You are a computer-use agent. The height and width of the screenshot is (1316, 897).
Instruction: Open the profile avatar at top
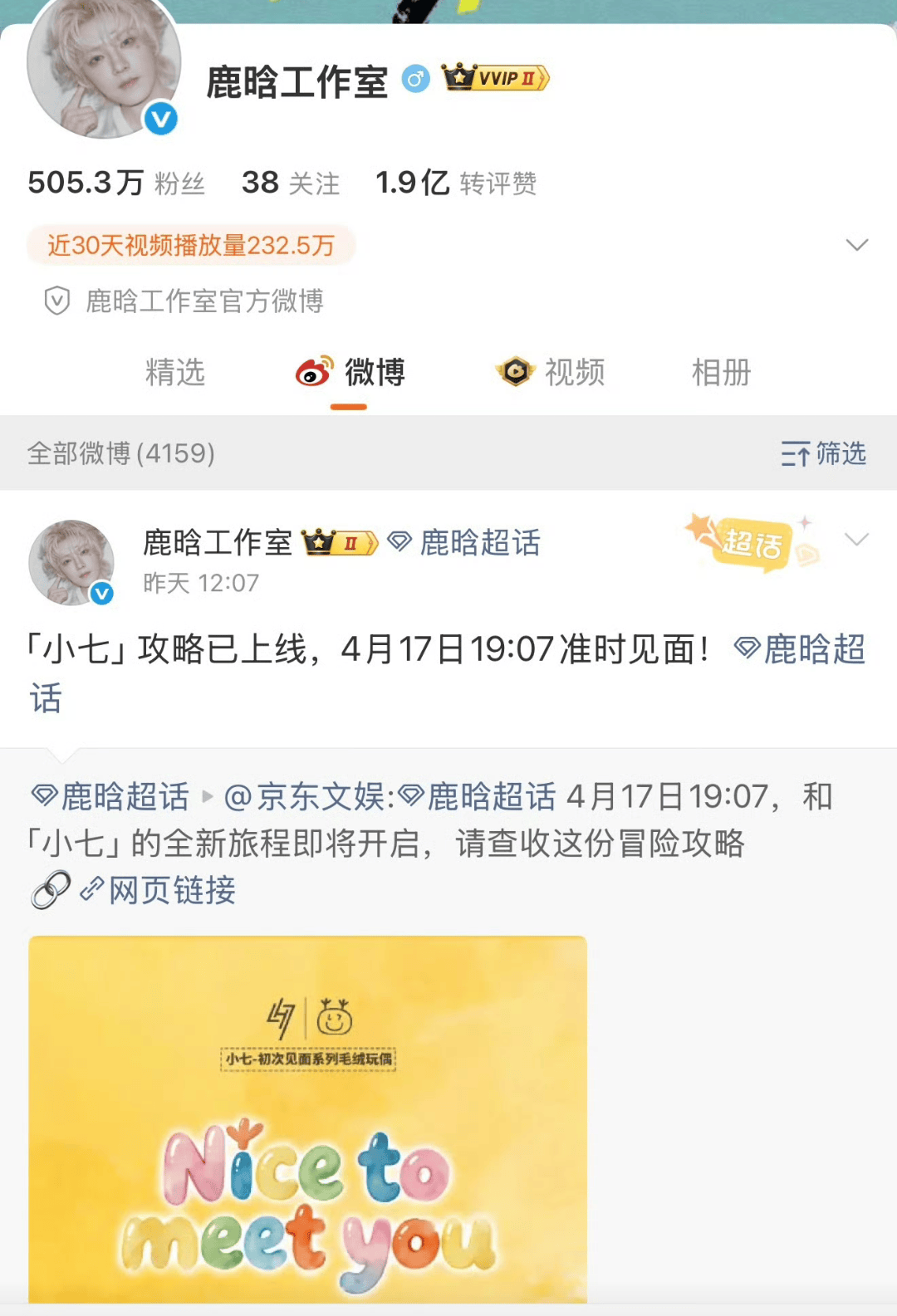104,66
